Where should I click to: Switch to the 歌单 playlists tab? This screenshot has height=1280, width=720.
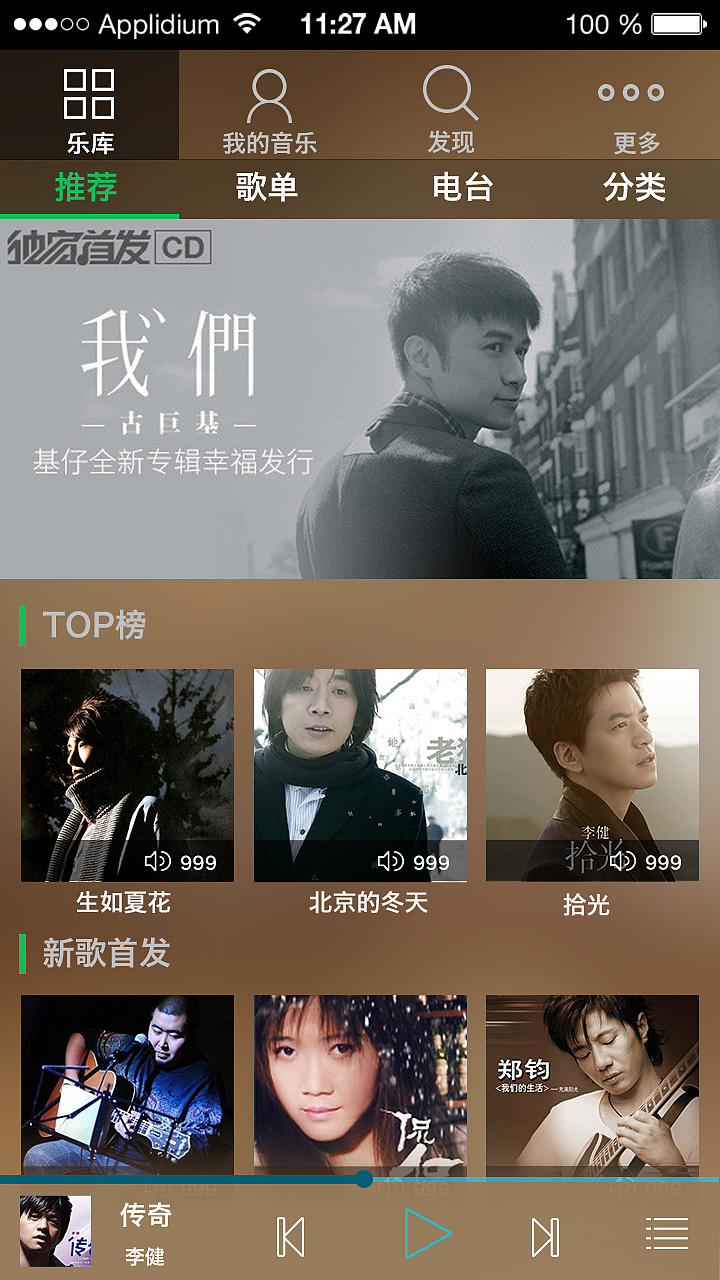pyautogui.click(x=267, y=188)
